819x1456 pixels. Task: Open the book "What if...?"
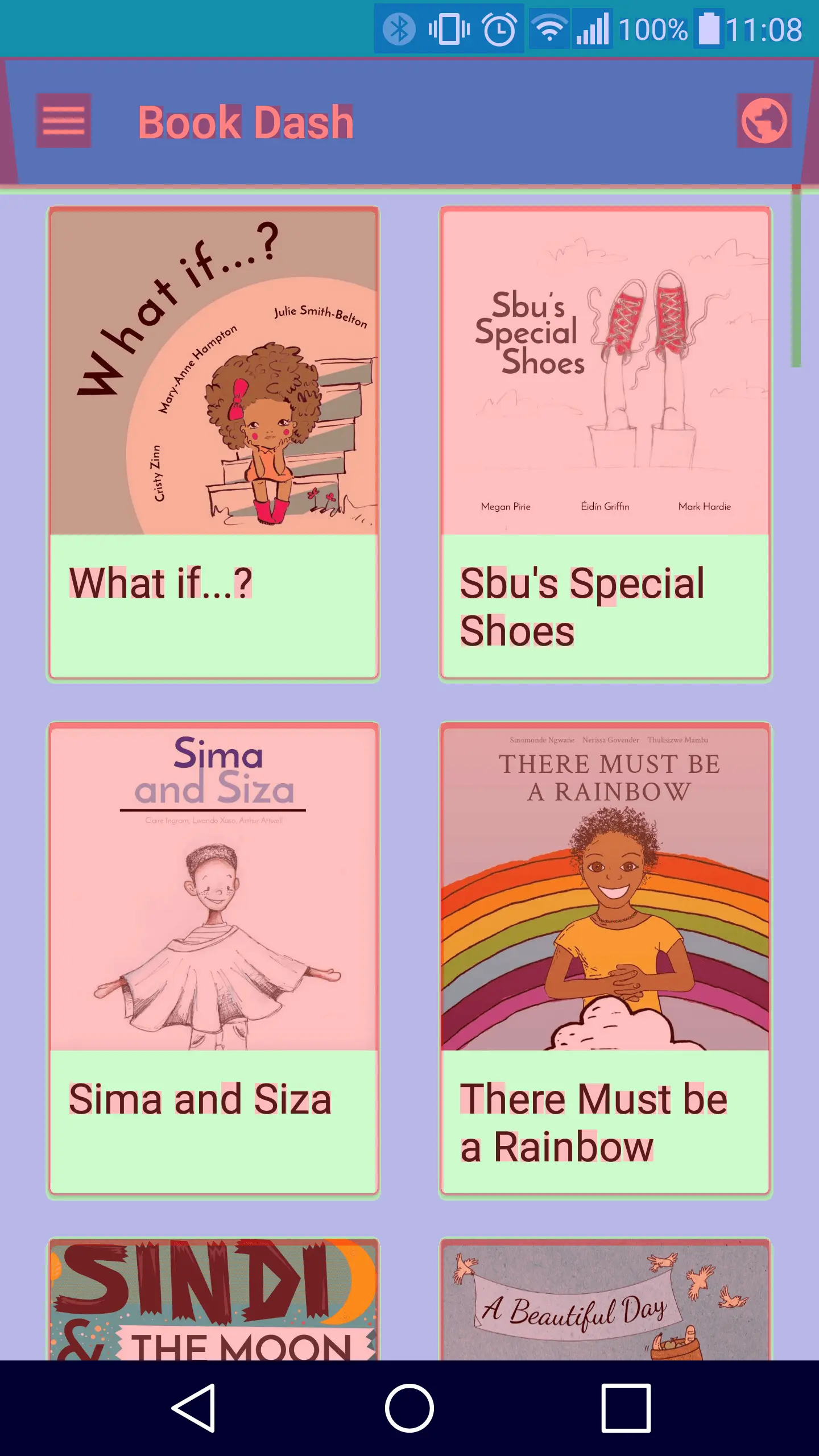213,444
